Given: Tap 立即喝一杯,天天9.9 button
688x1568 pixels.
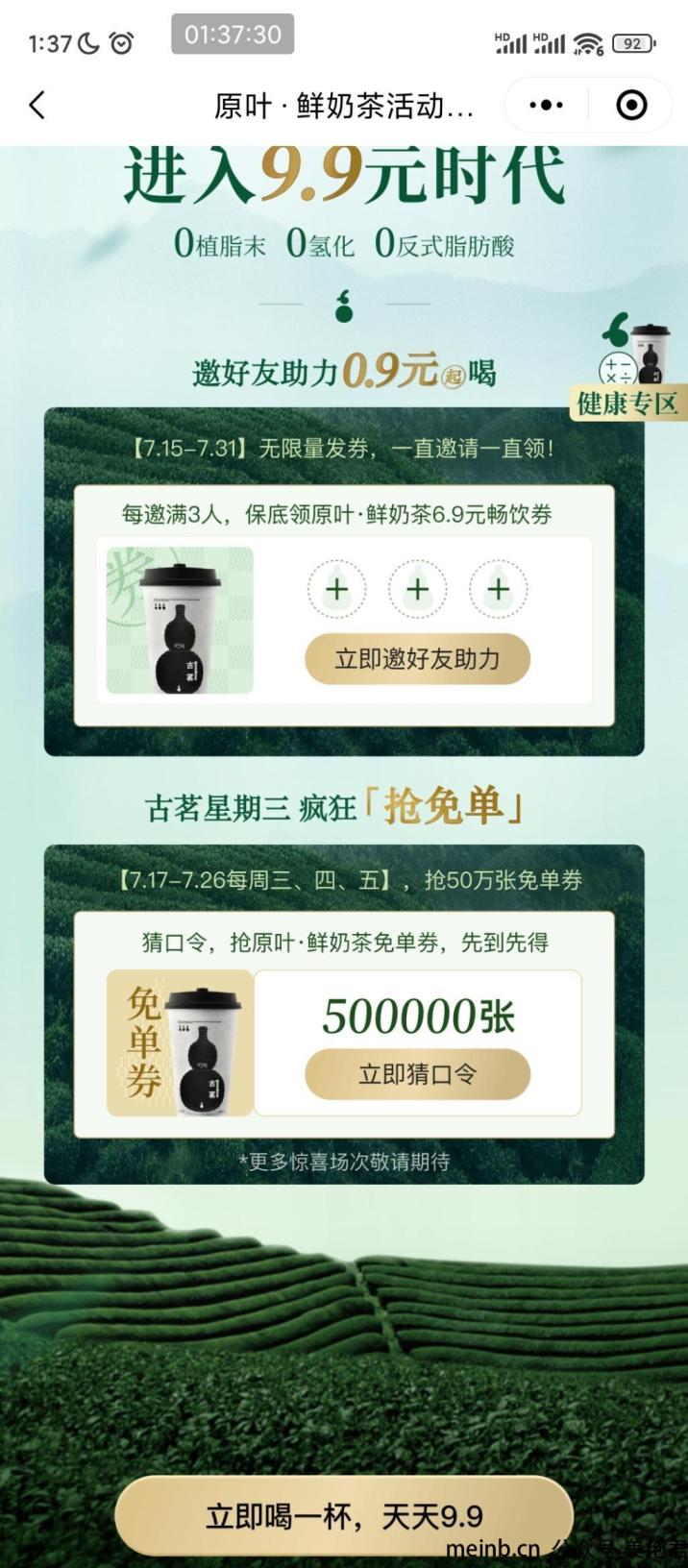Looking at the screenshot, I should (344, 1517).
